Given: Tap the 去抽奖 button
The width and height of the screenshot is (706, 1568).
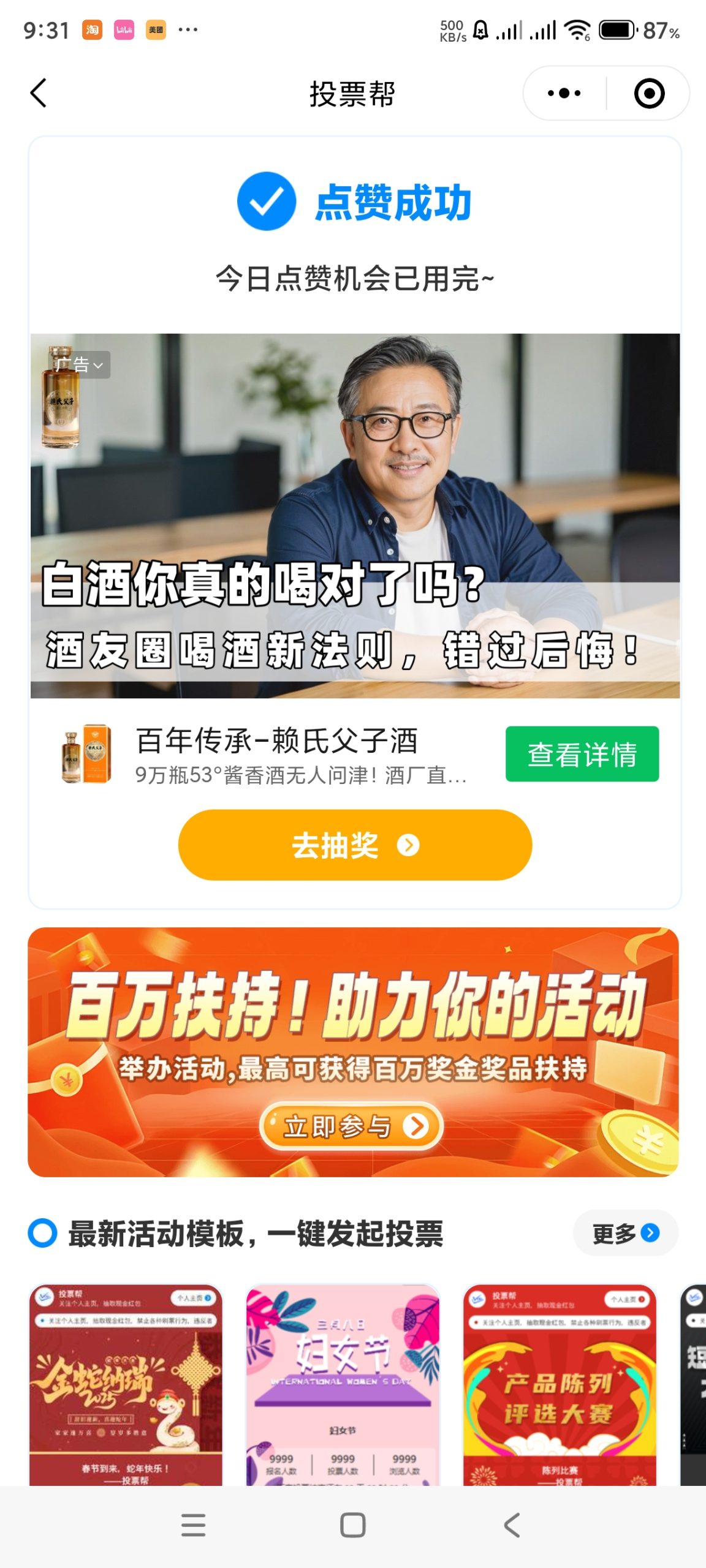Looking at the screenshot, I should point(355,845).
